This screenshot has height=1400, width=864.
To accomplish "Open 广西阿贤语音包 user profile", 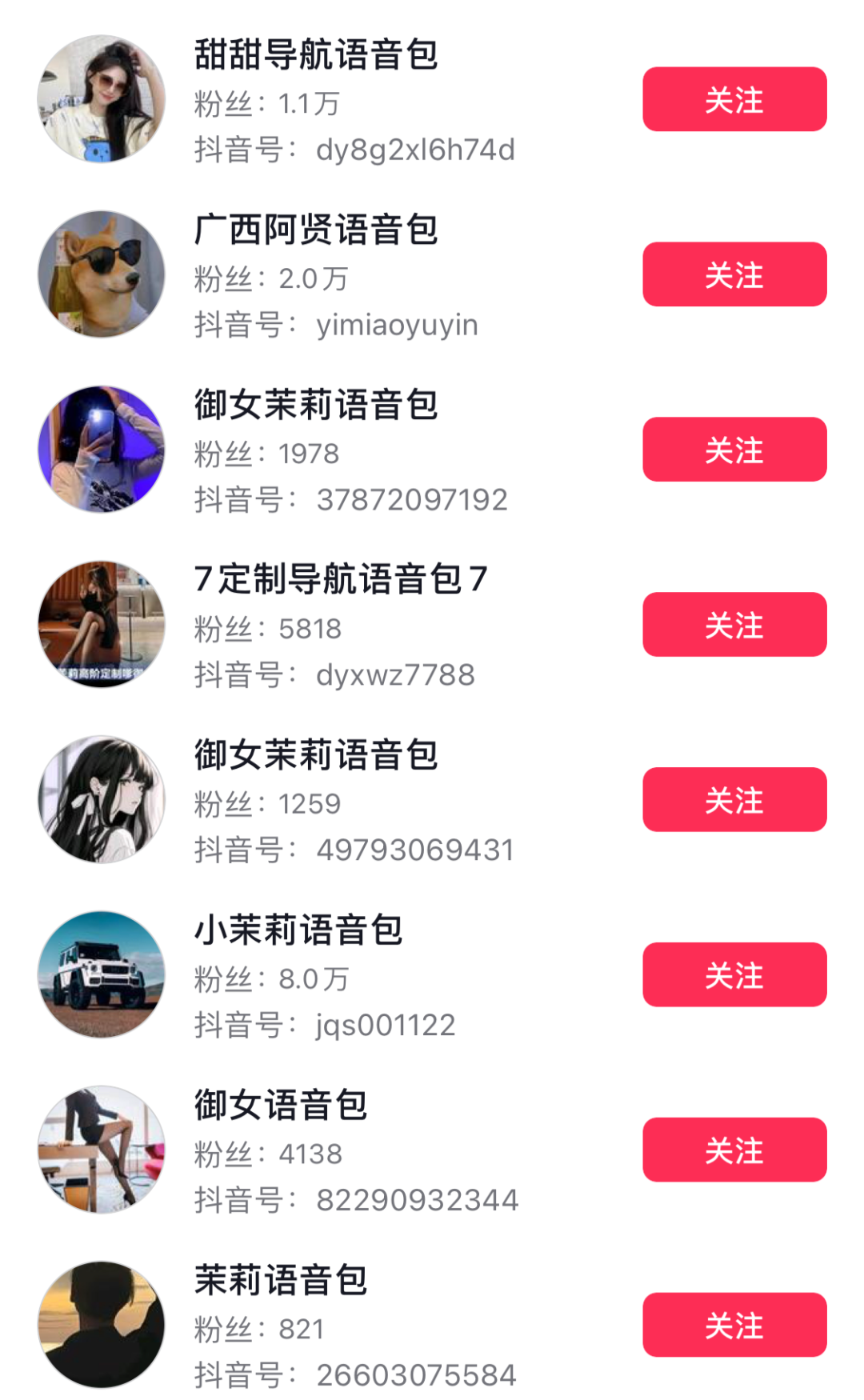I will 316,230.
